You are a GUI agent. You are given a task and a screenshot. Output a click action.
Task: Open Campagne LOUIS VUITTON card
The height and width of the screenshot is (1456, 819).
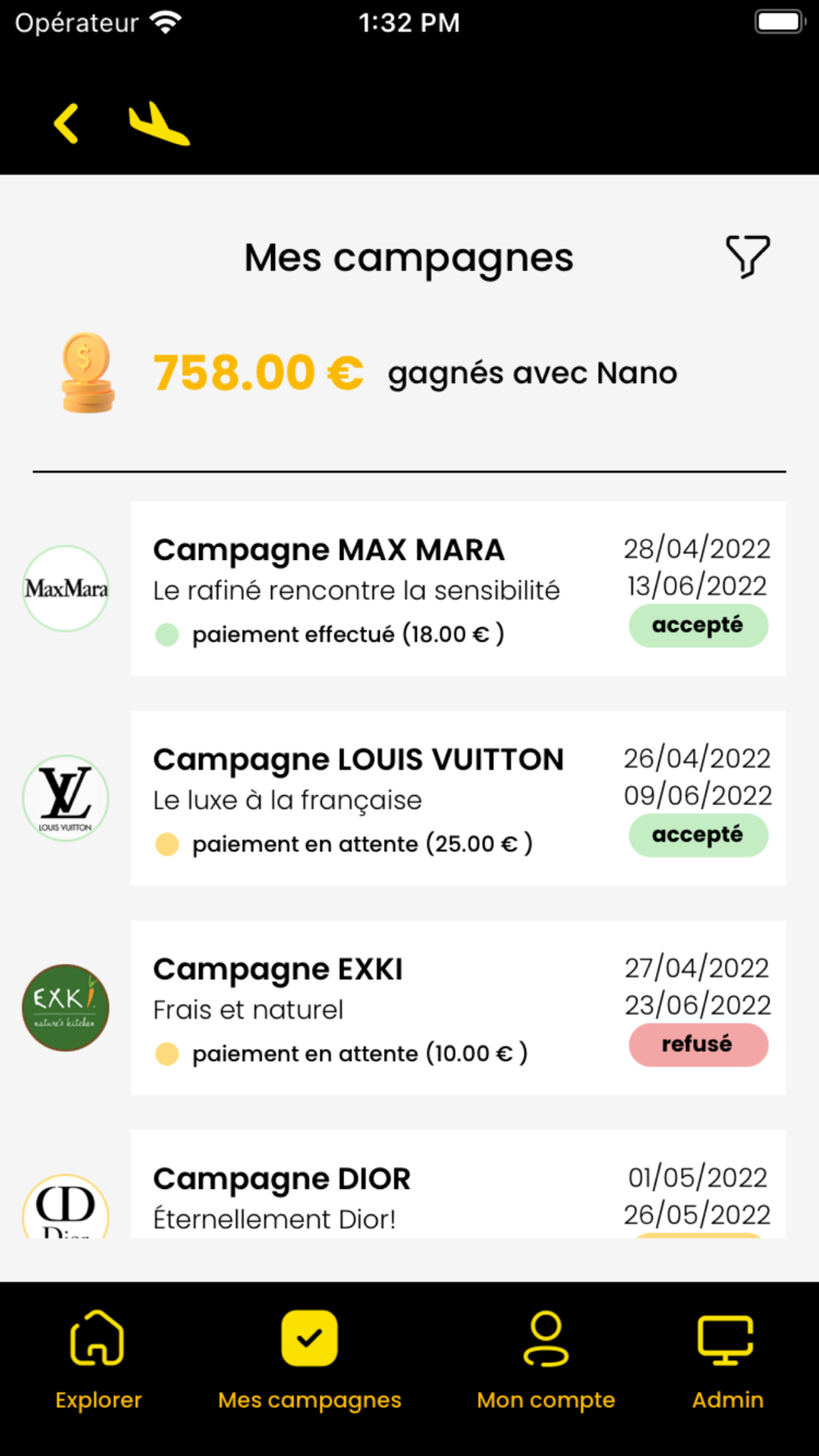click(458, 798)
